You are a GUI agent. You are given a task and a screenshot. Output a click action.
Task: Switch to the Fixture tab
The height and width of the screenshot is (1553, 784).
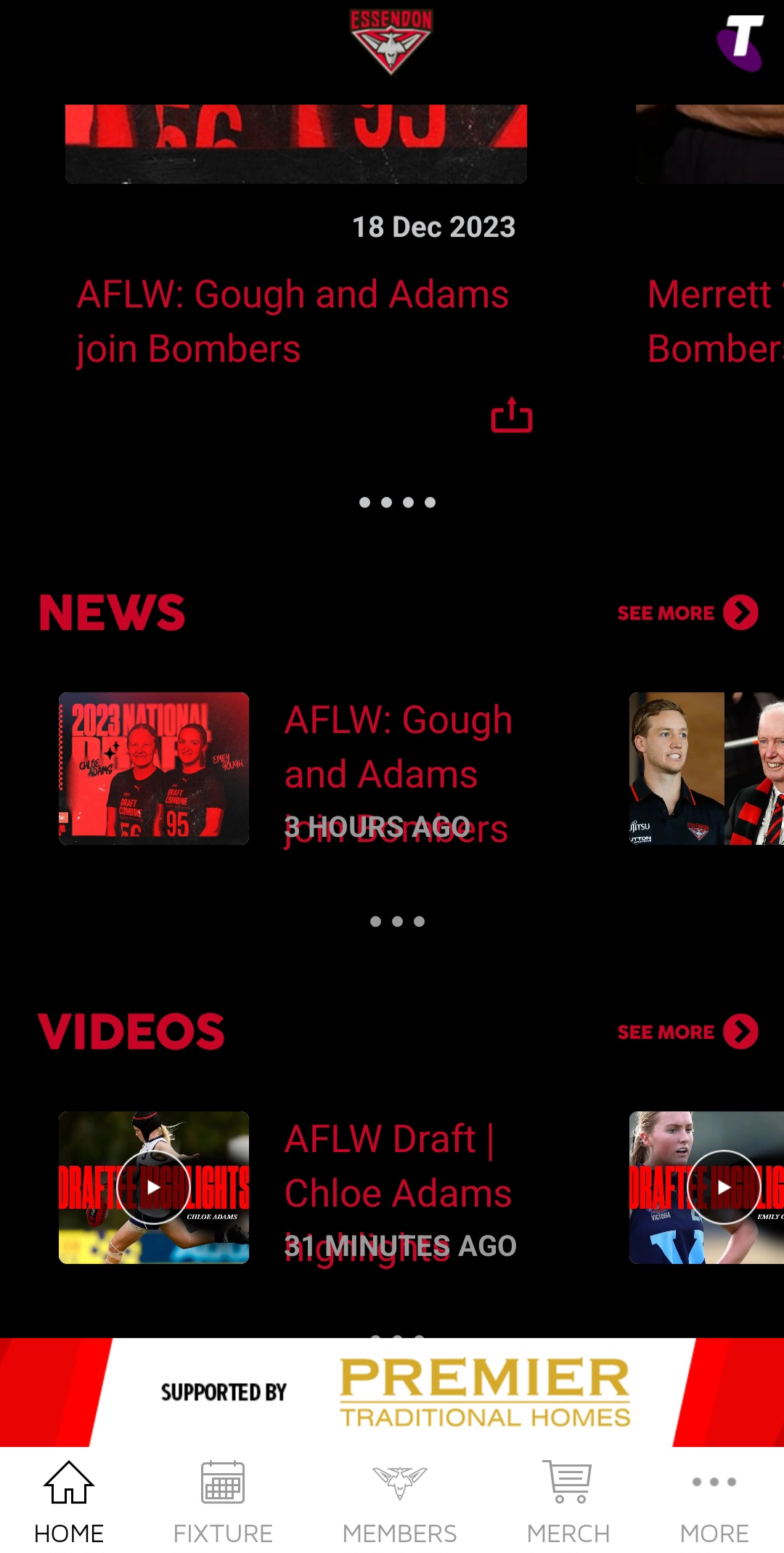(x=223, y=1502)
